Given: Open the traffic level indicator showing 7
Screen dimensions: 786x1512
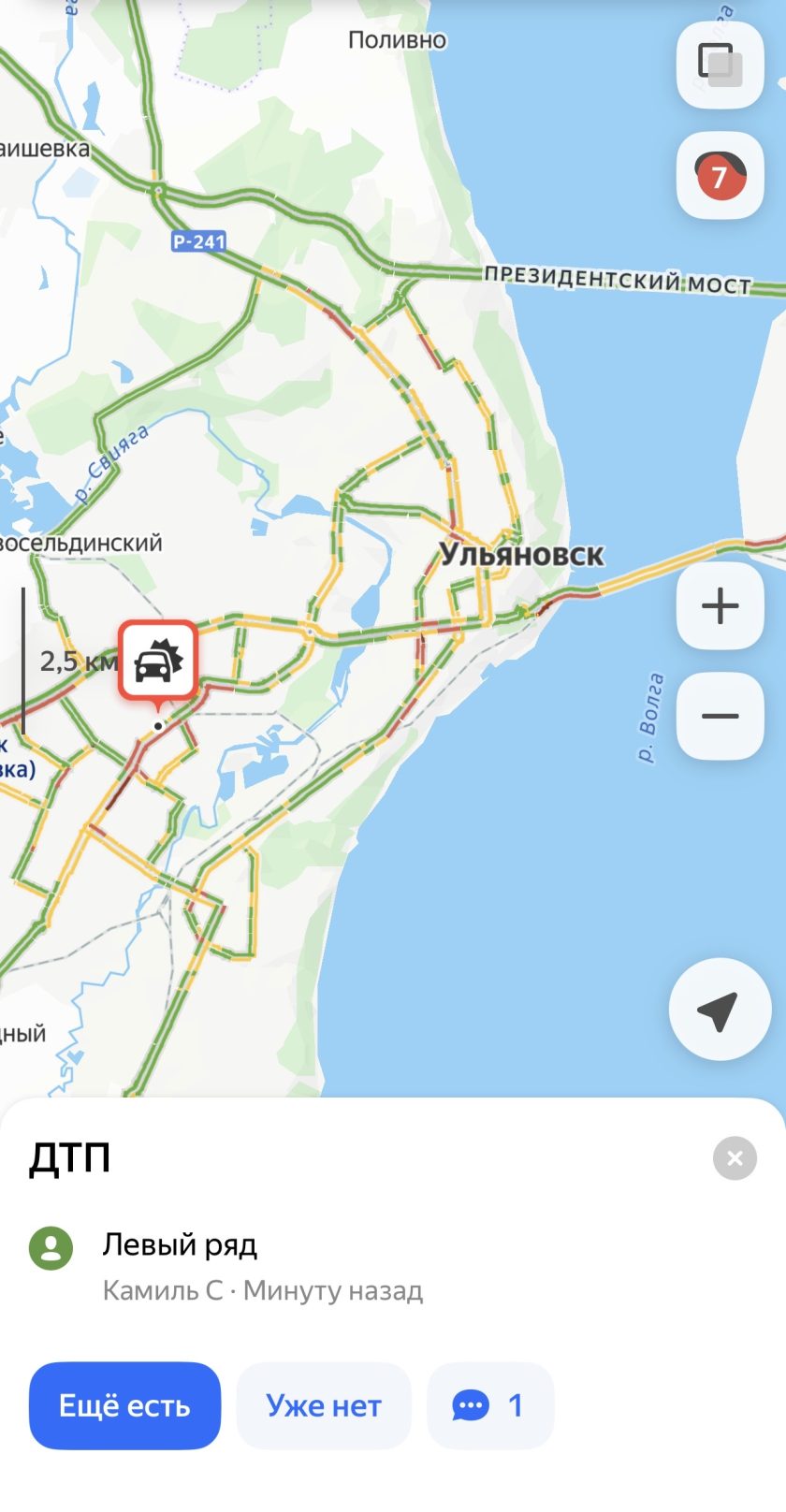Looking at the screenshot, I should [x=720, y=176].
